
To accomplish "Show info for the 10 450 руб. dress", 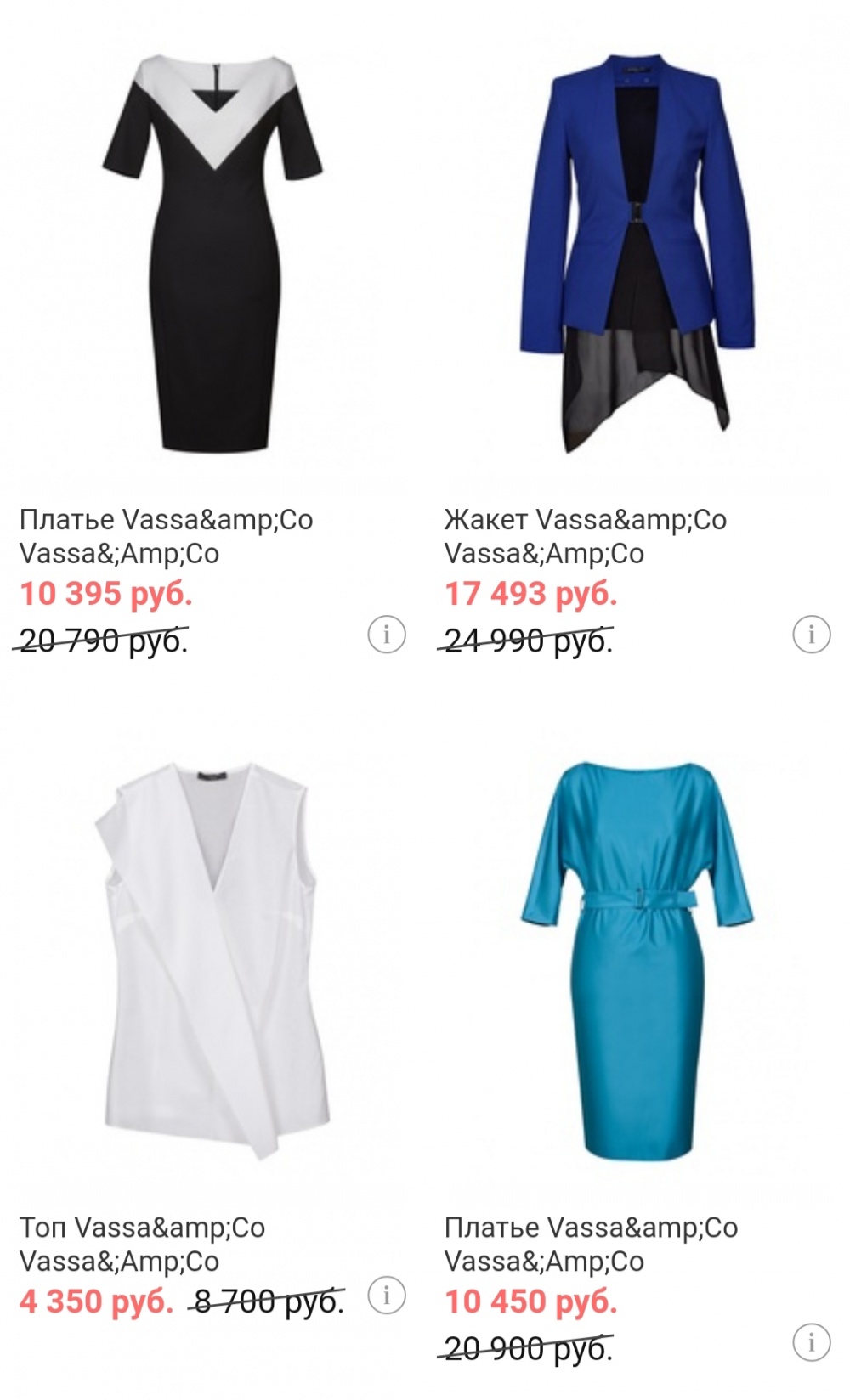I will click(x=811, y=1343).
